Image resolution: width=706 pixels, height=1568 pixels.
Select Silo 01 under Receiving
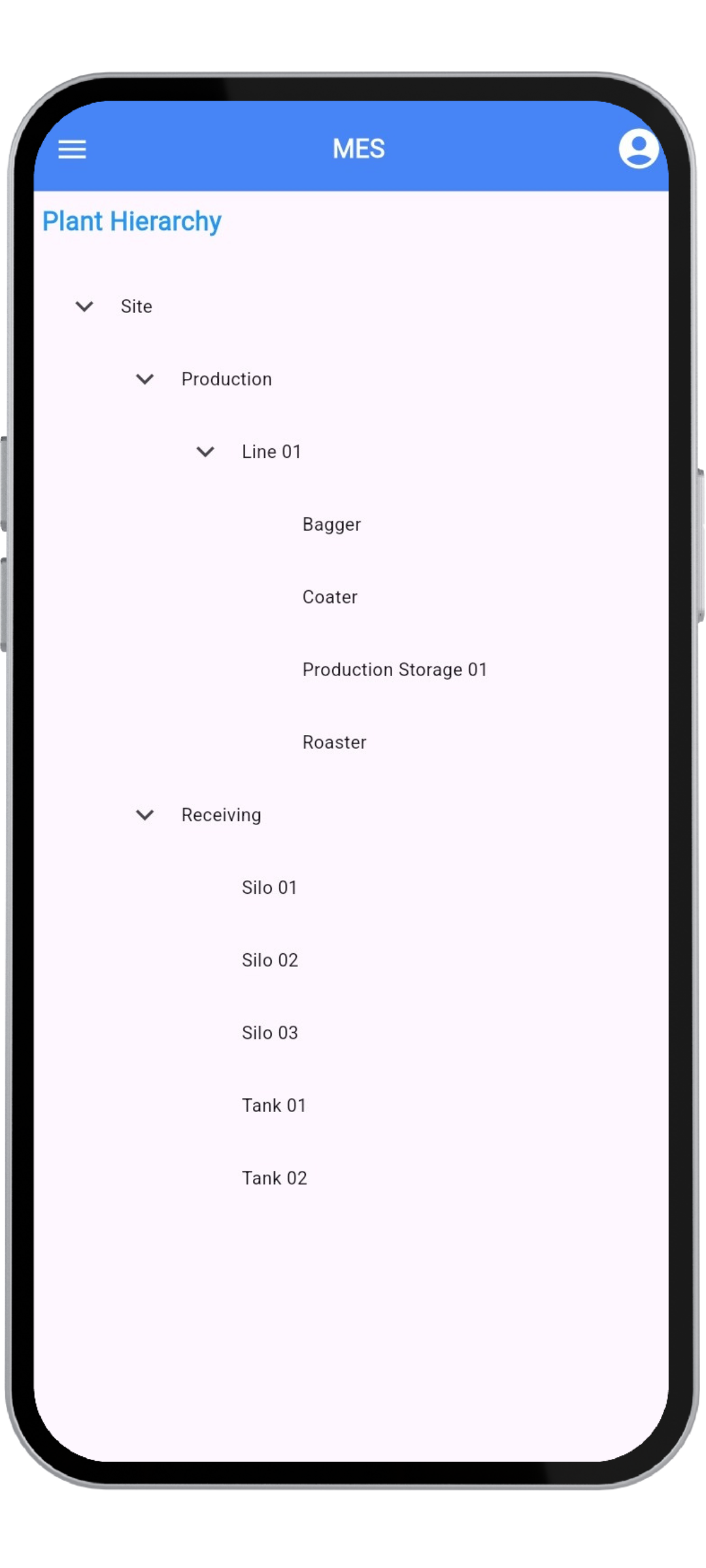point(269,887)
